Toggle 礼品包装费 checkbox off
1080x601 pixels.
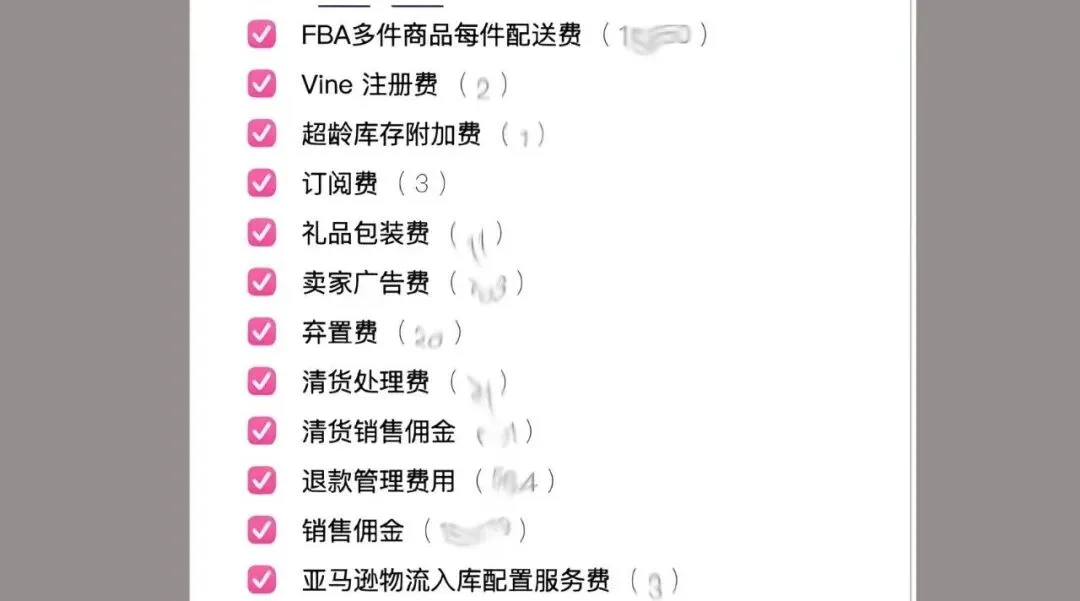[261, 233]
